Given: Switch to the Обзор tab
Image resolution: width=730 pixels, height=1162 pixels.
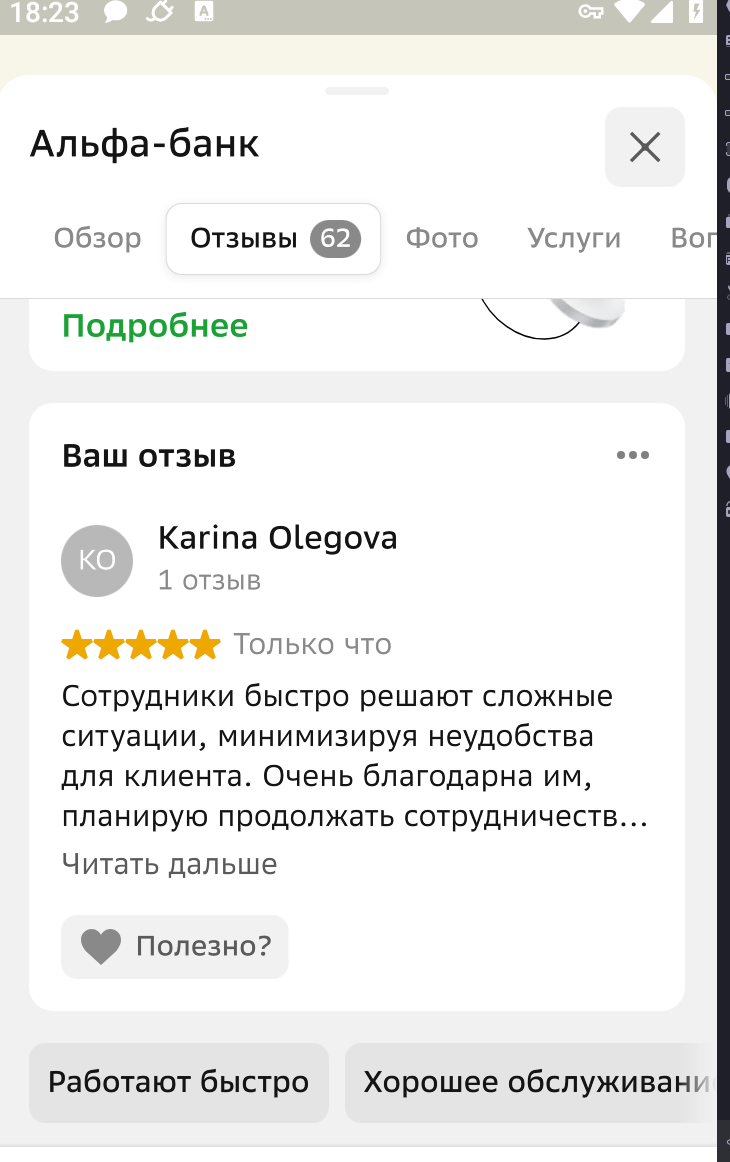Looking at the screenshot, I should [x=98, y=239].
